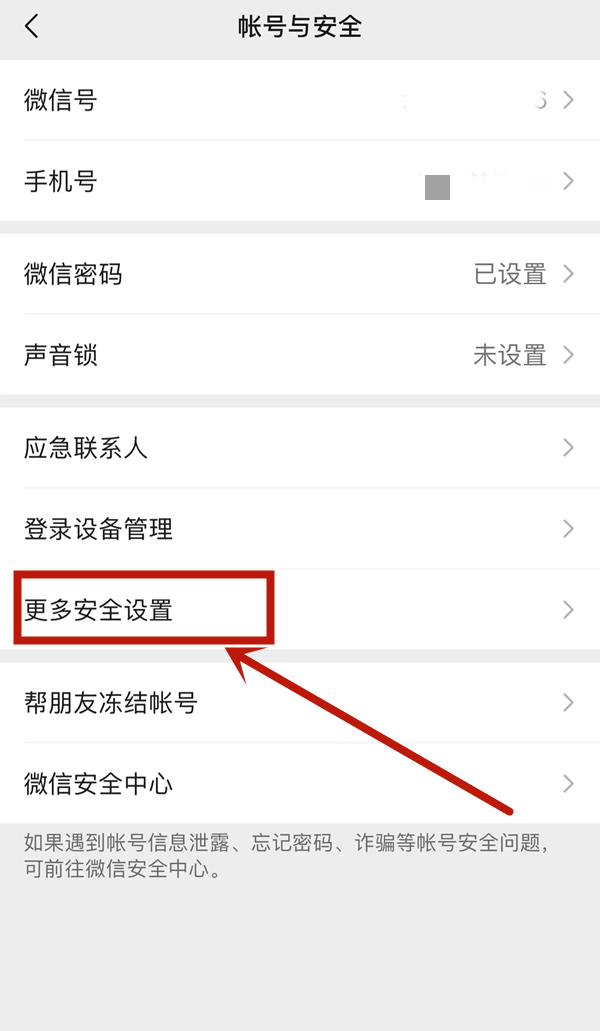Go back from 帐号与安全 page
This screenshot has height=1031, width=600.
32,27
